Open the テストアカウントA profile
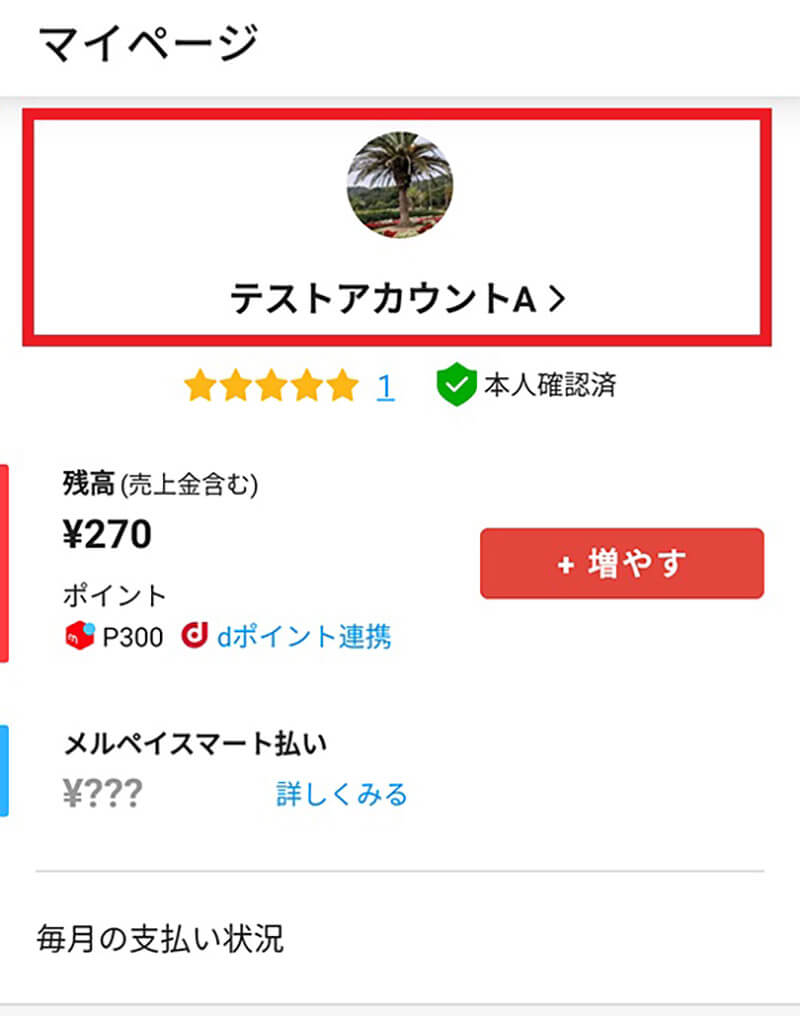This screenshot has width=800, height=1016. coord(398,299)
